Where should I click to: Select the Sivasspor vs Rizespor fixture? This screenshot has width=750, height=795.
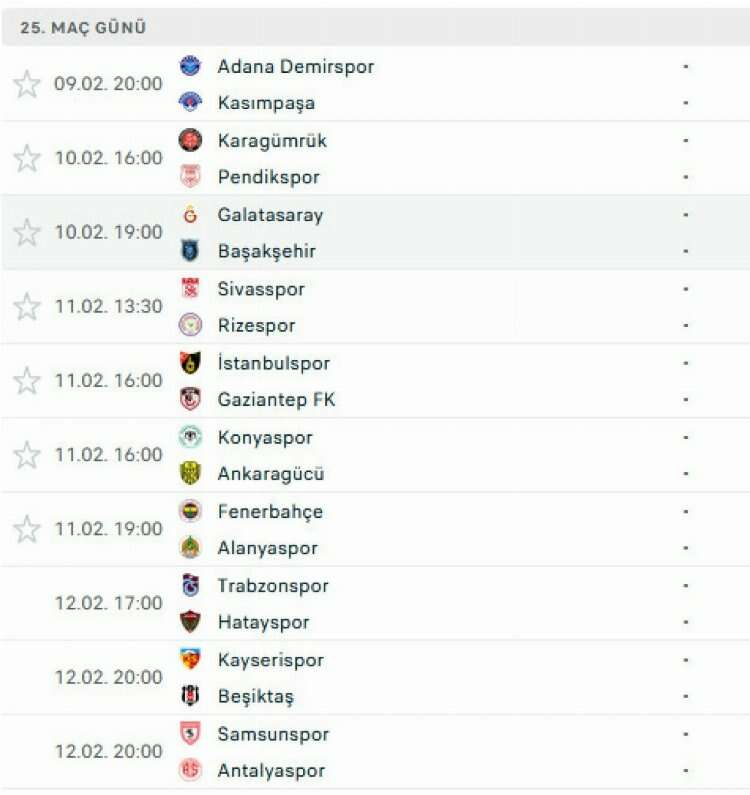[x=400, y=307]
